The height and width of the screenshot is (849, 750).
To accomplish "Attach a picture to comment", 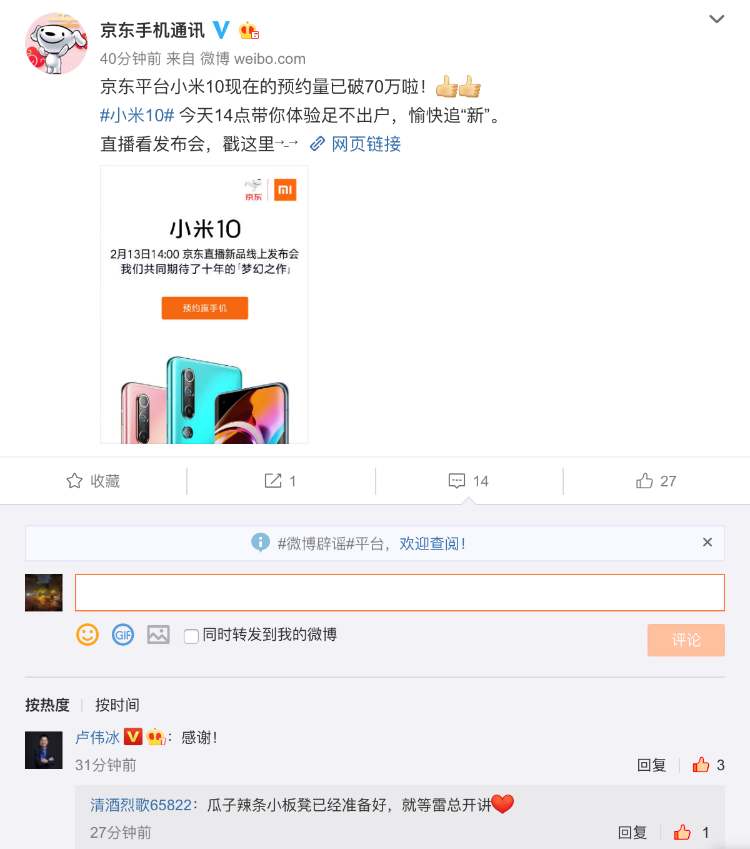I will pyautogui.click(x=158, y=634).
